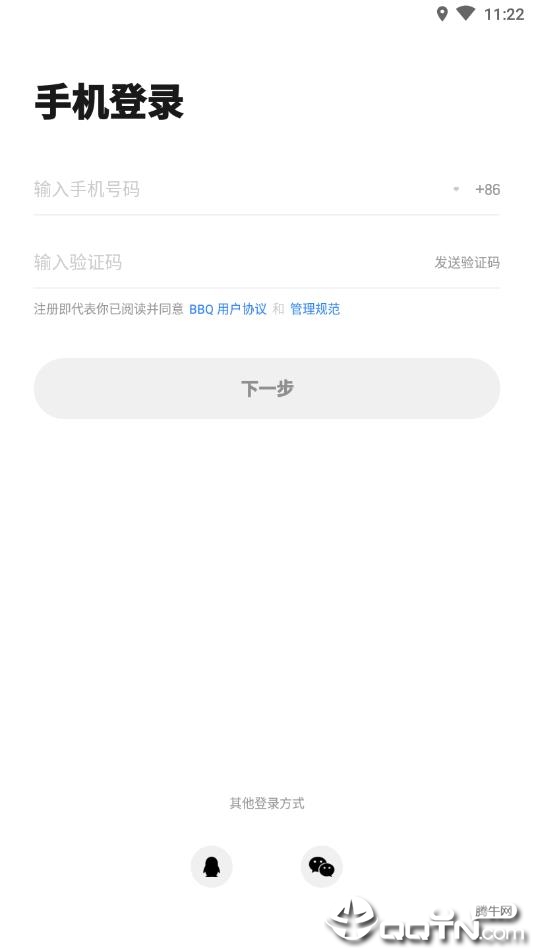This screenshot has width=534, height=949.
Task: Tap the phone number input field
Action: click(236, 189)
